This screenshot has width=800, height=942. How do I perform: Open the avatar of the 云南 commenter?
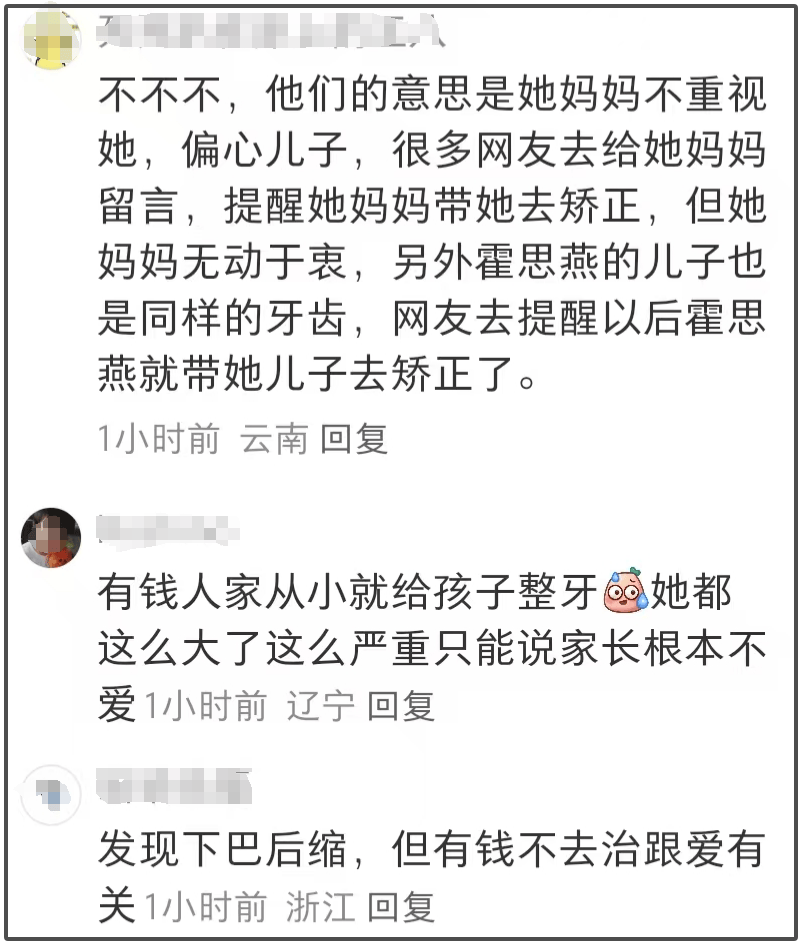click(51, 37)
